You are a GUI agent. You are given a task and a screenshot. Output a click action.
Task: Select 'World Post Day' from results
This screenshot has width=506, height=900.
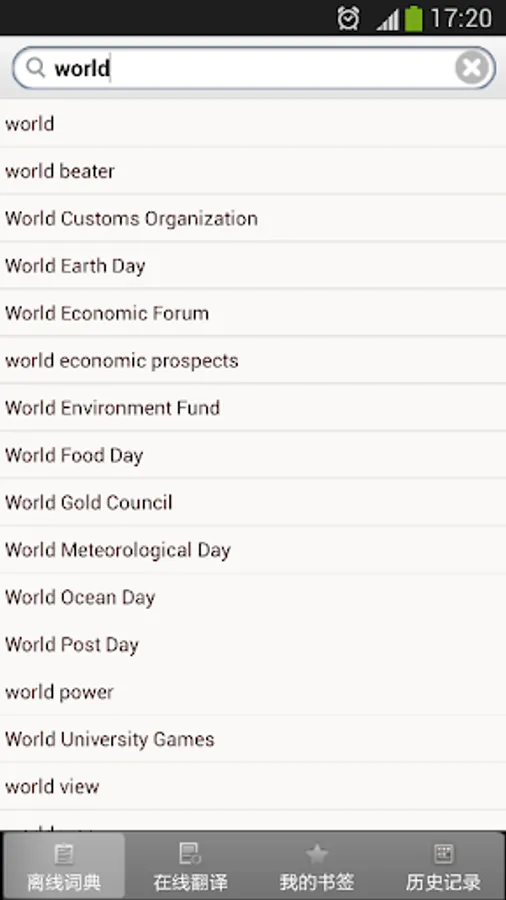coord(253,645)
